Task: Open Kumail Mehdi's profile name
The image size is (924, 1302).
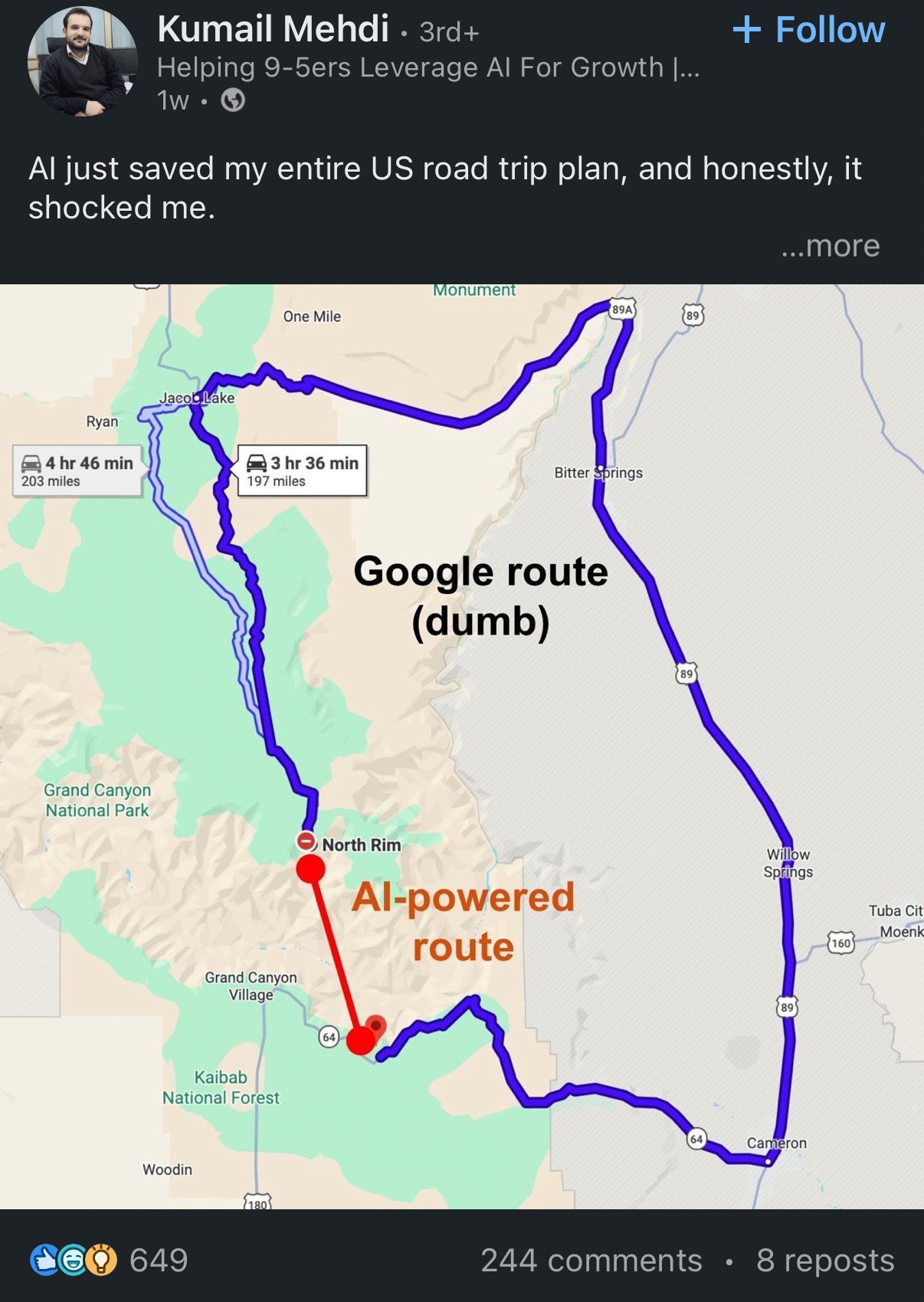Action: click(273, 29)
